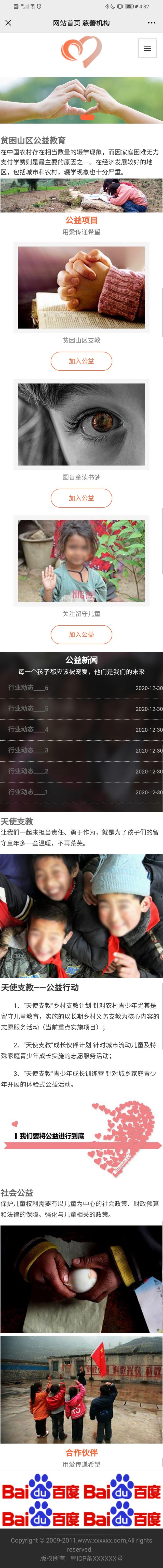Open news item 行业动态___6

coord(29,688)
